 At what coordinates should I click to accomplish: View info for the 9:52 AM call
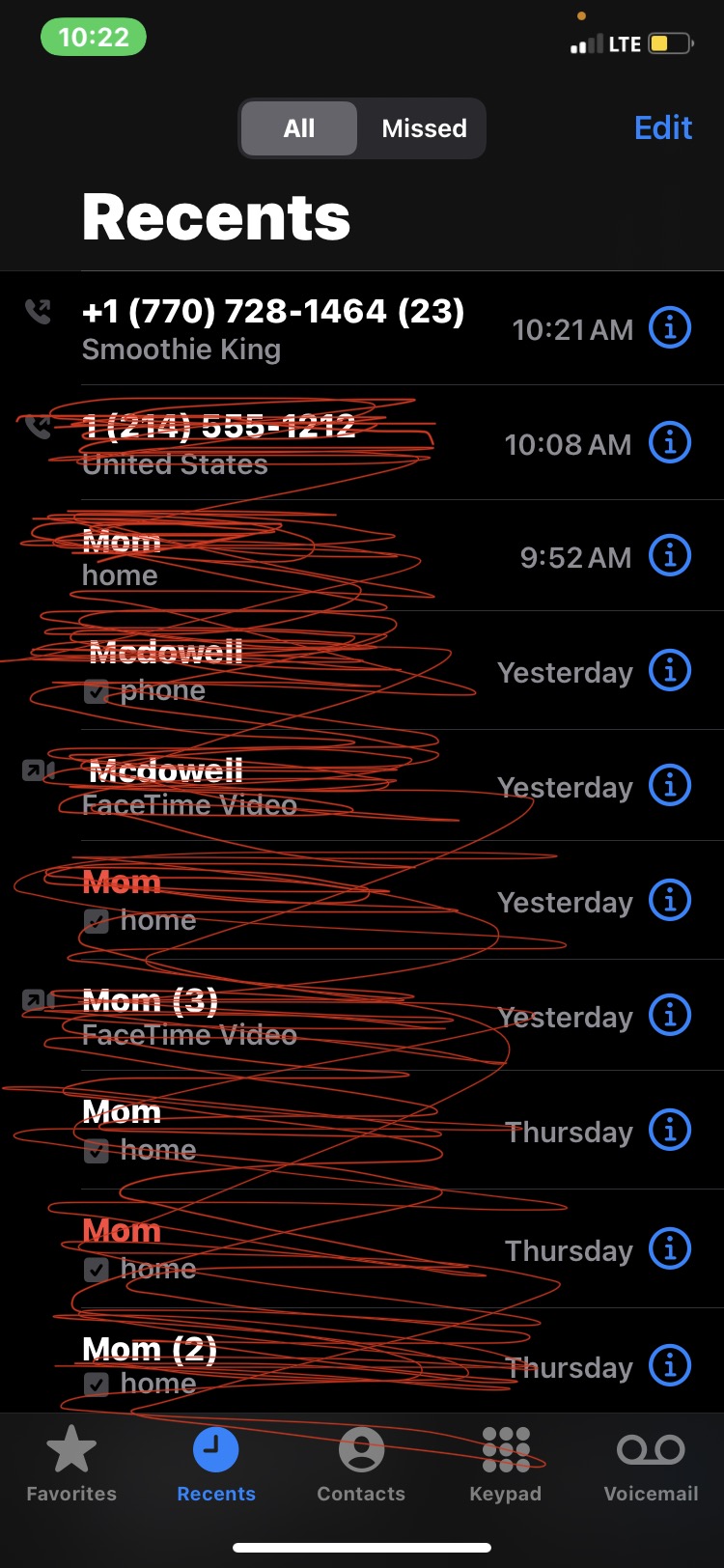[670, 556]
